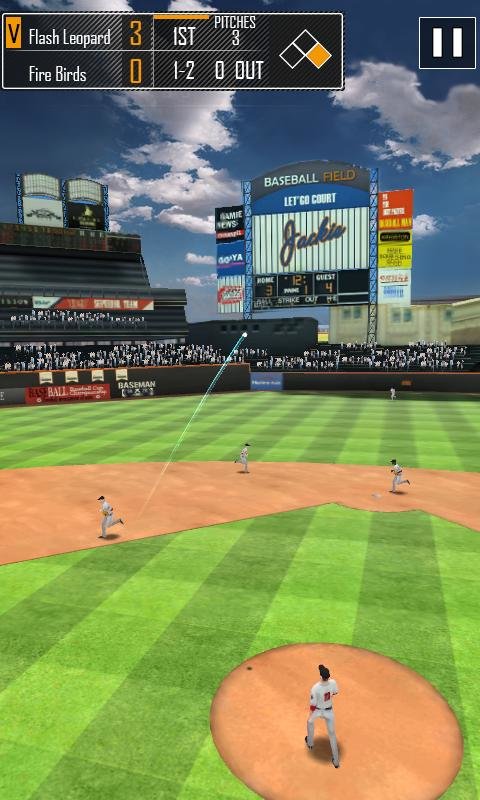Pause the baseball game

tap(447, 43)
